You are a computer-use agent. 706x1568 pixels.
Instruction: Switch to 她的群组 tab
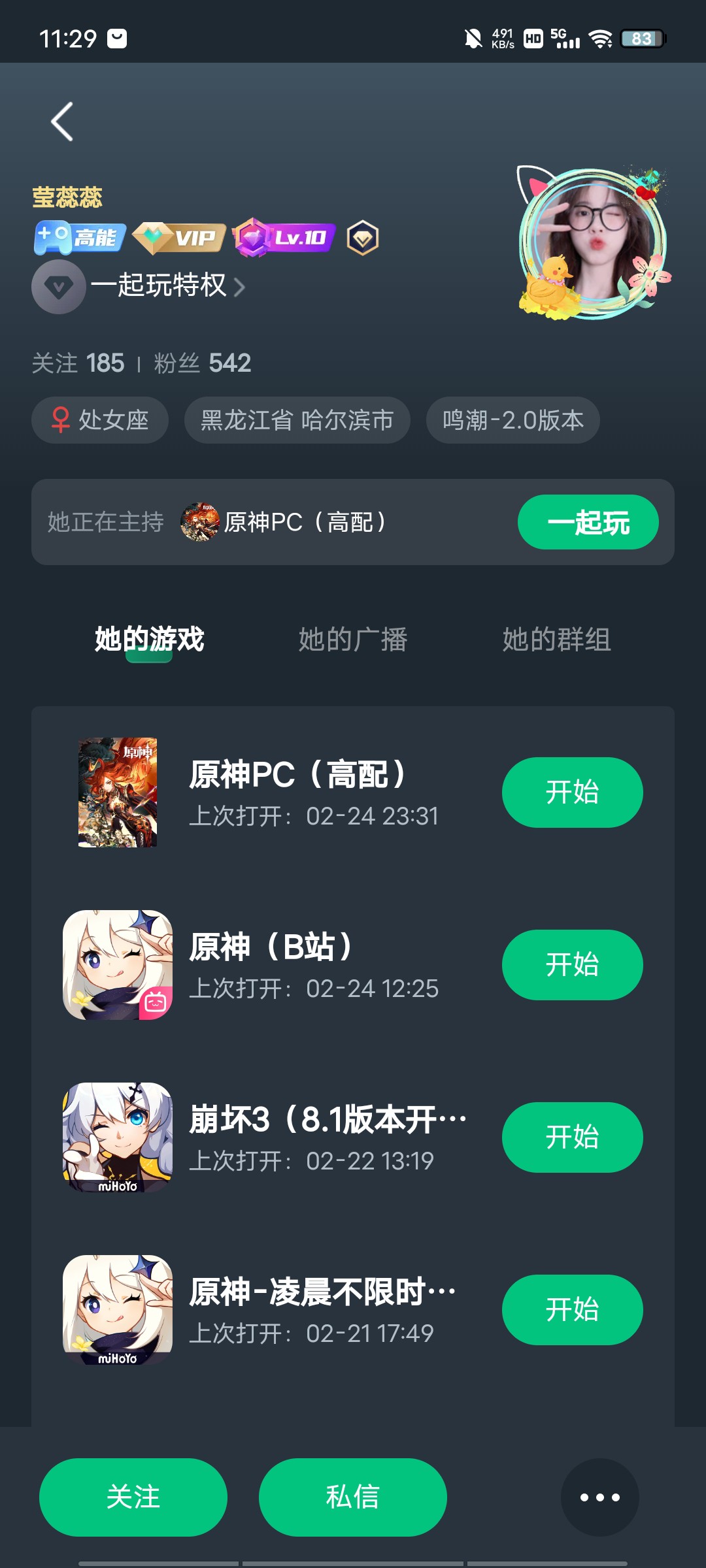556,639
